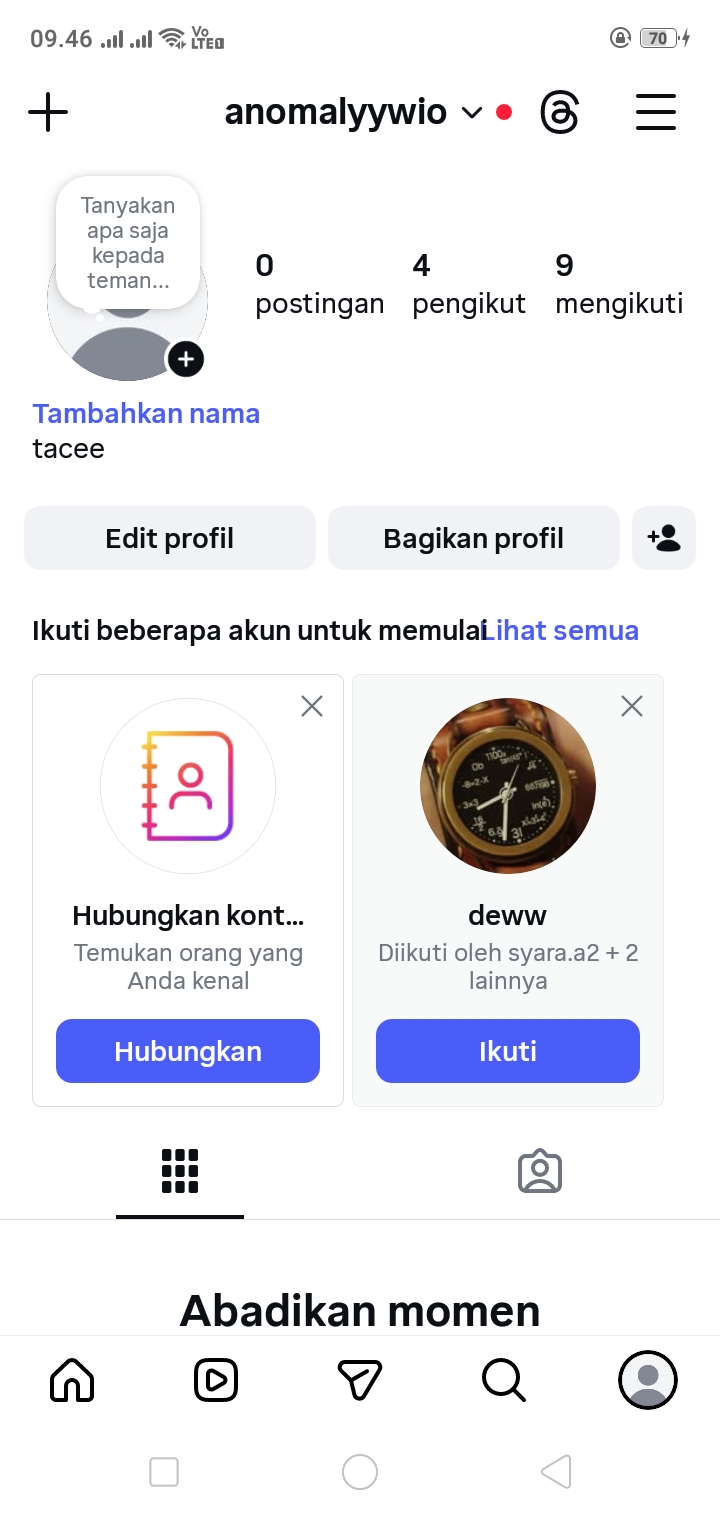720x1520 pixels.
Task: Go to the Reels tab
Action: 216,1380
